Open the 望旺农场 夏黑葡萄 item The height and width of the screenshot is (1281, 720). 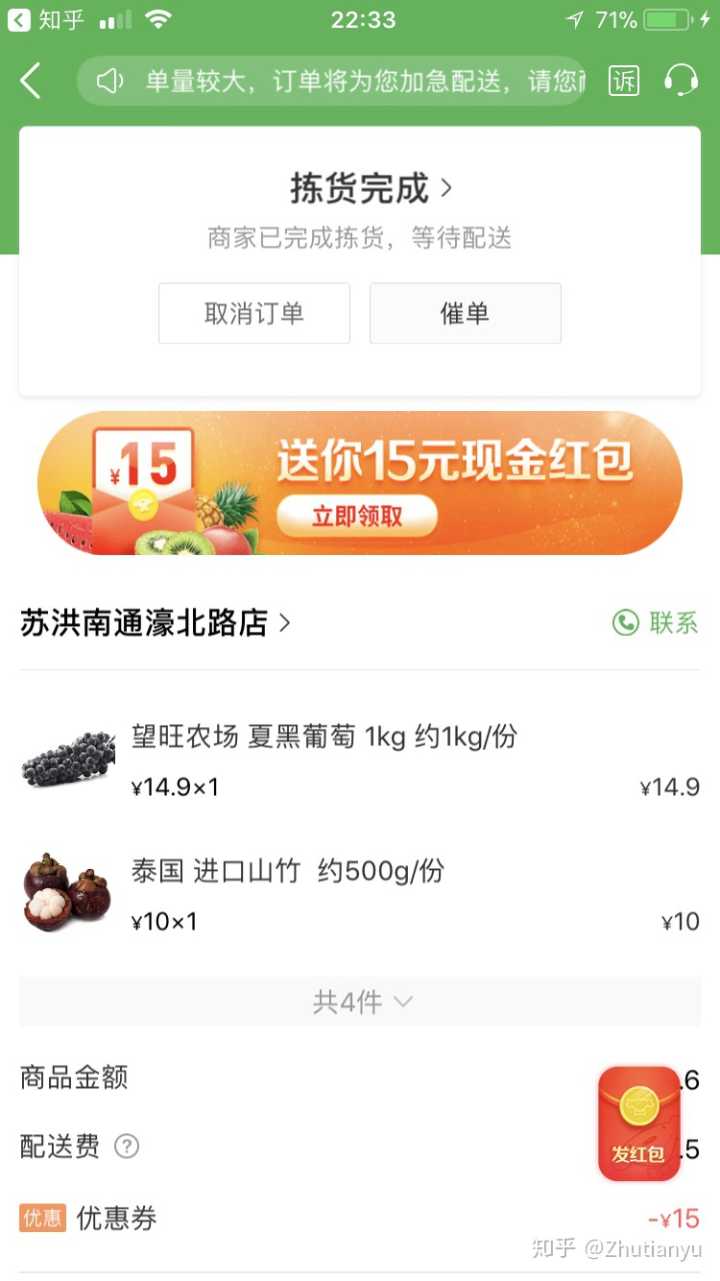tap(324, 737)
